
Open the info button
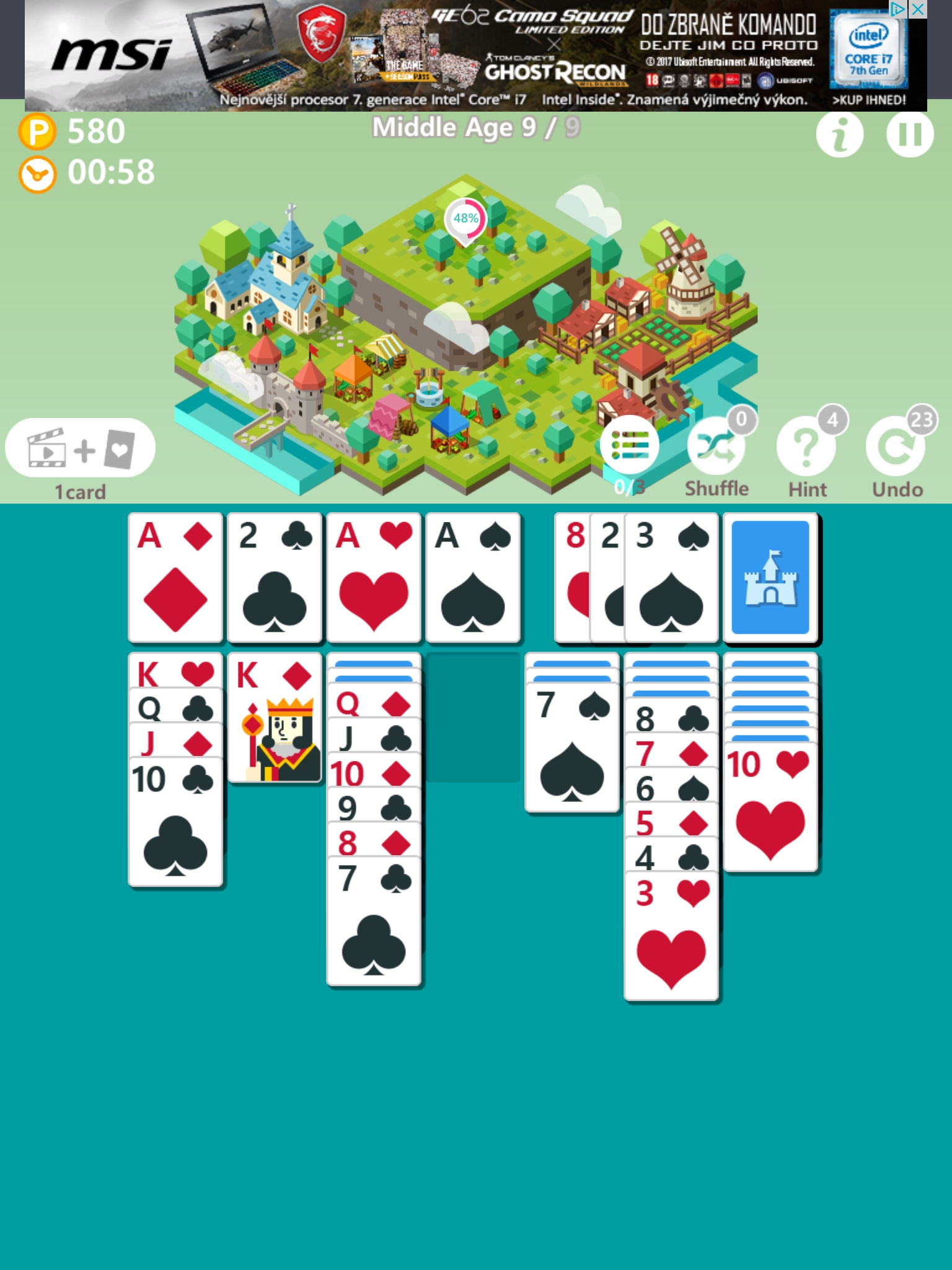pos(839,134)
